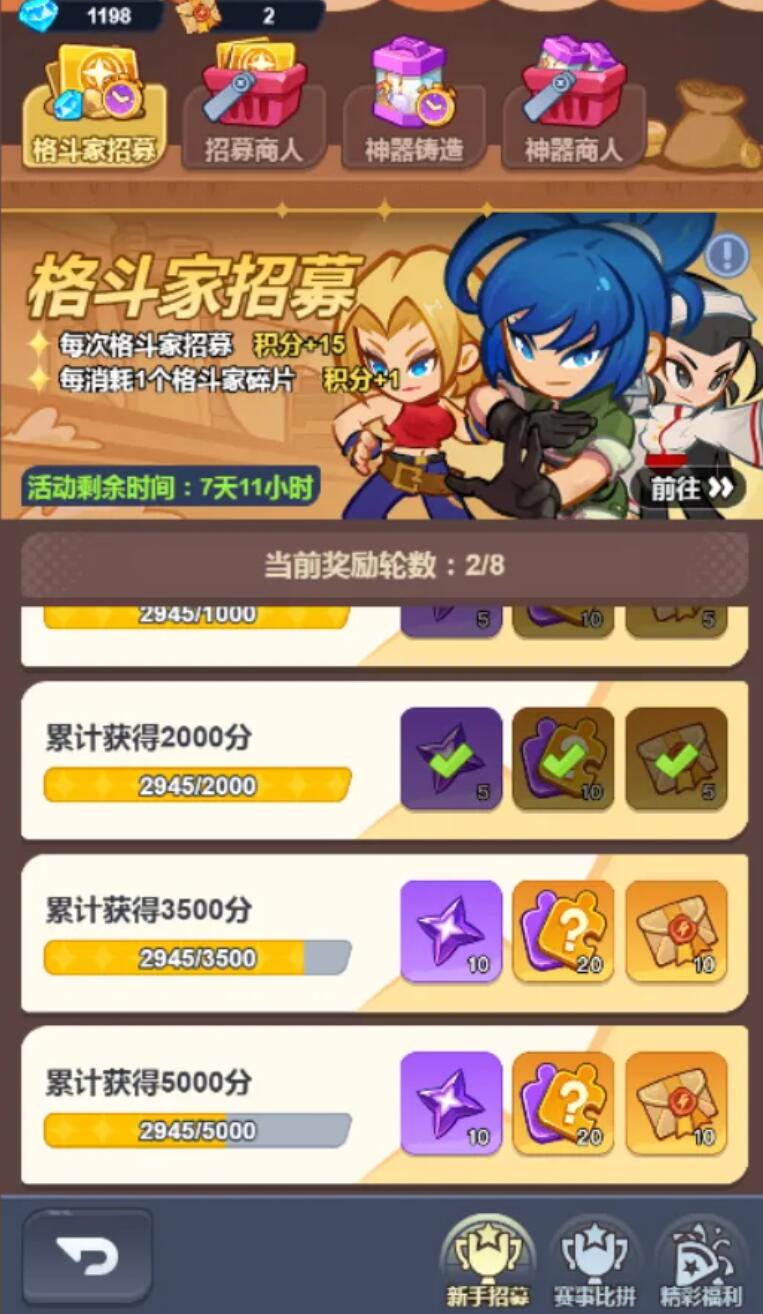The image size is (763, 1314).
Task: Tap the 前往 button on the banner
Action: pyautogui.click(x=691, y=487)
